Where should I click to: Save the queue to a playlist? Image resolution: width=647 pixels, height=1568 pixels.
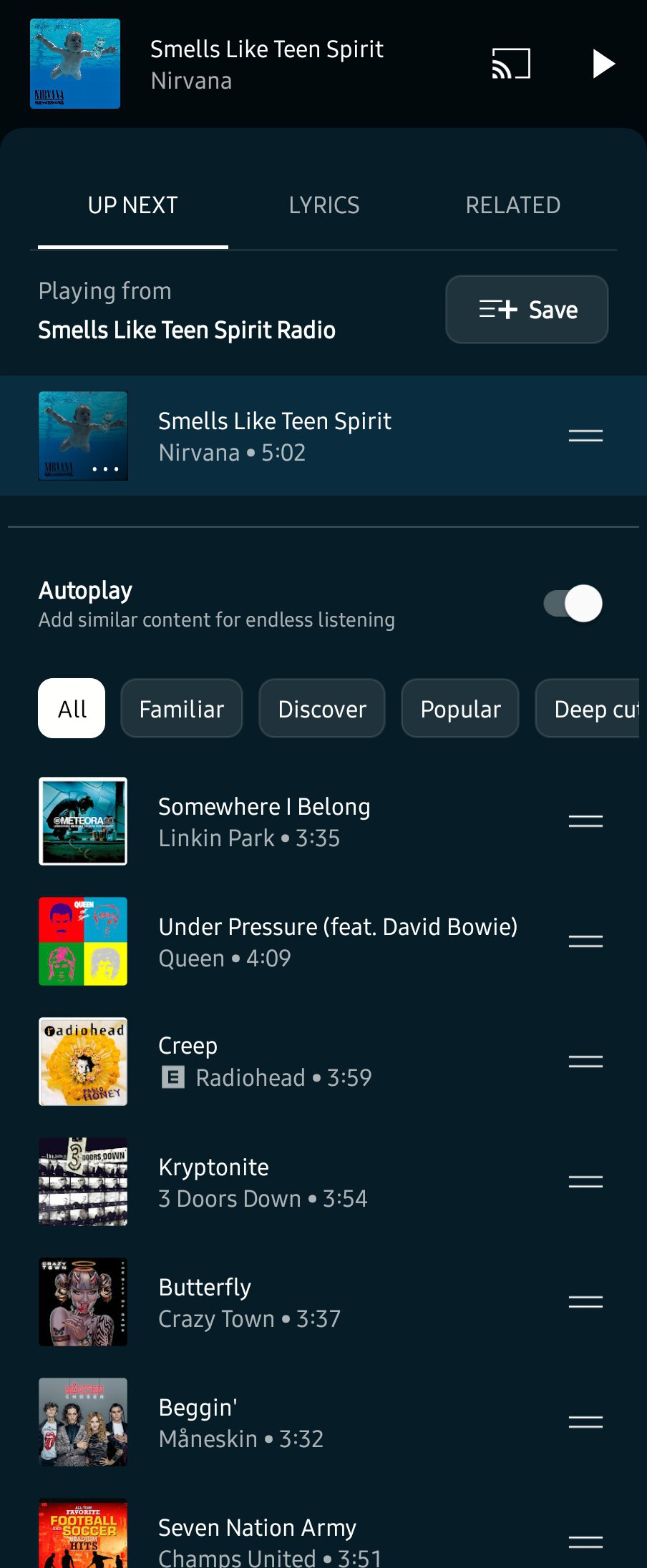[x=527, y=310]
